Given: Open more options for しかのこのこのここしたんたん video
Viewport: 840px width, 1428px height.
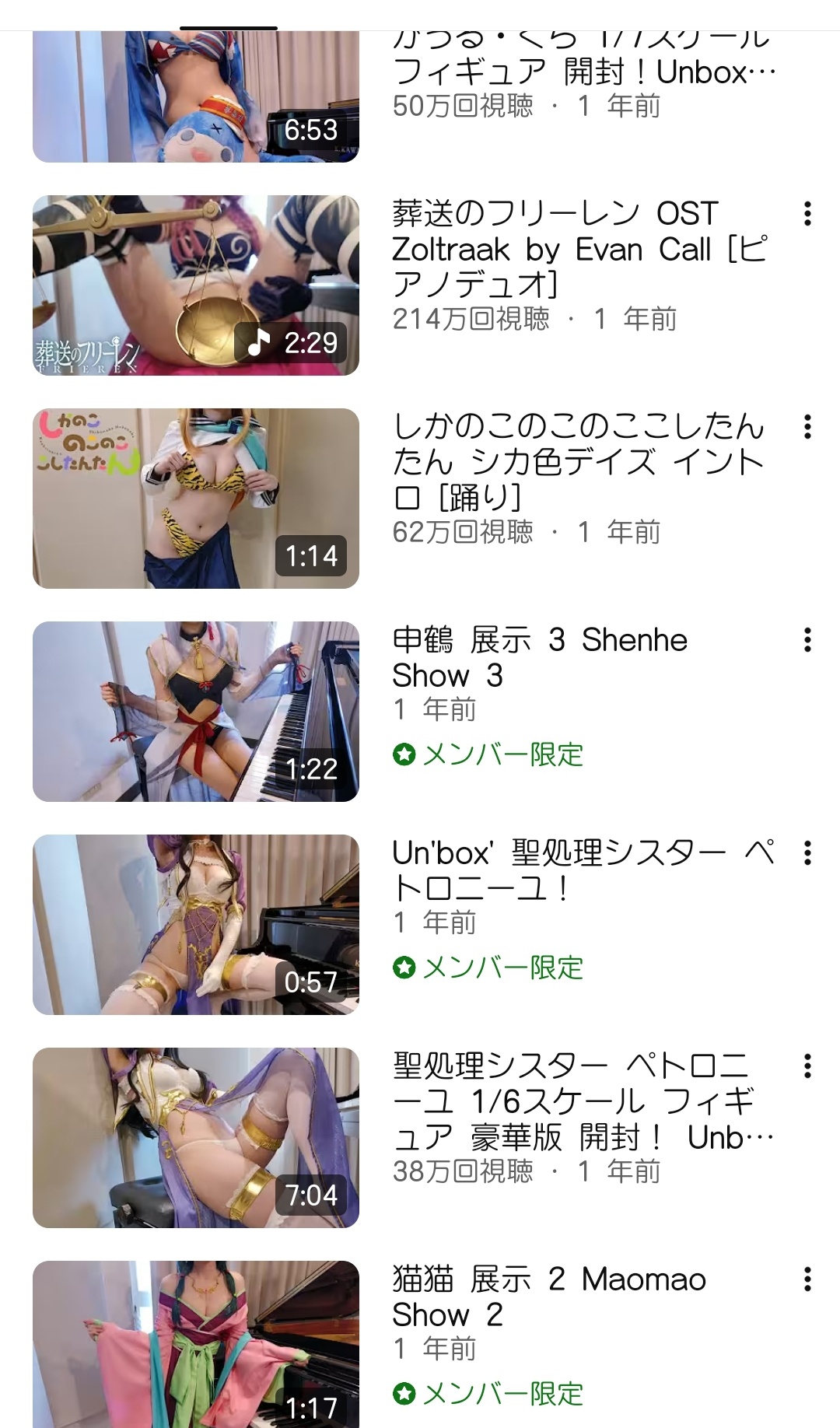Looking at the screenshot, I should tap(808, 427).
